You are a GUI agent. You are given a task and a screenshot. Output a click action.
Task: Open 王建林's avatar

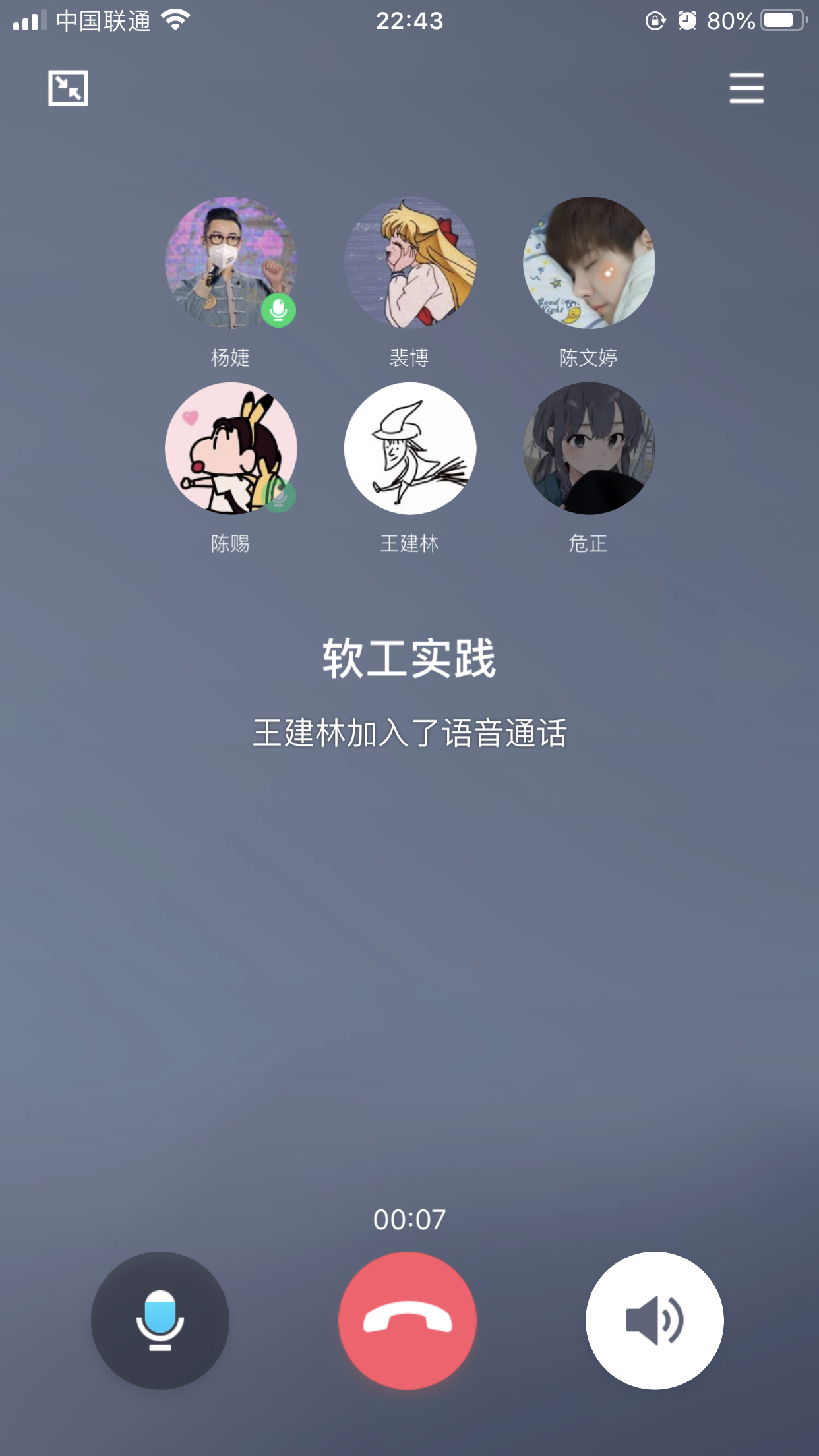[409, 448]
